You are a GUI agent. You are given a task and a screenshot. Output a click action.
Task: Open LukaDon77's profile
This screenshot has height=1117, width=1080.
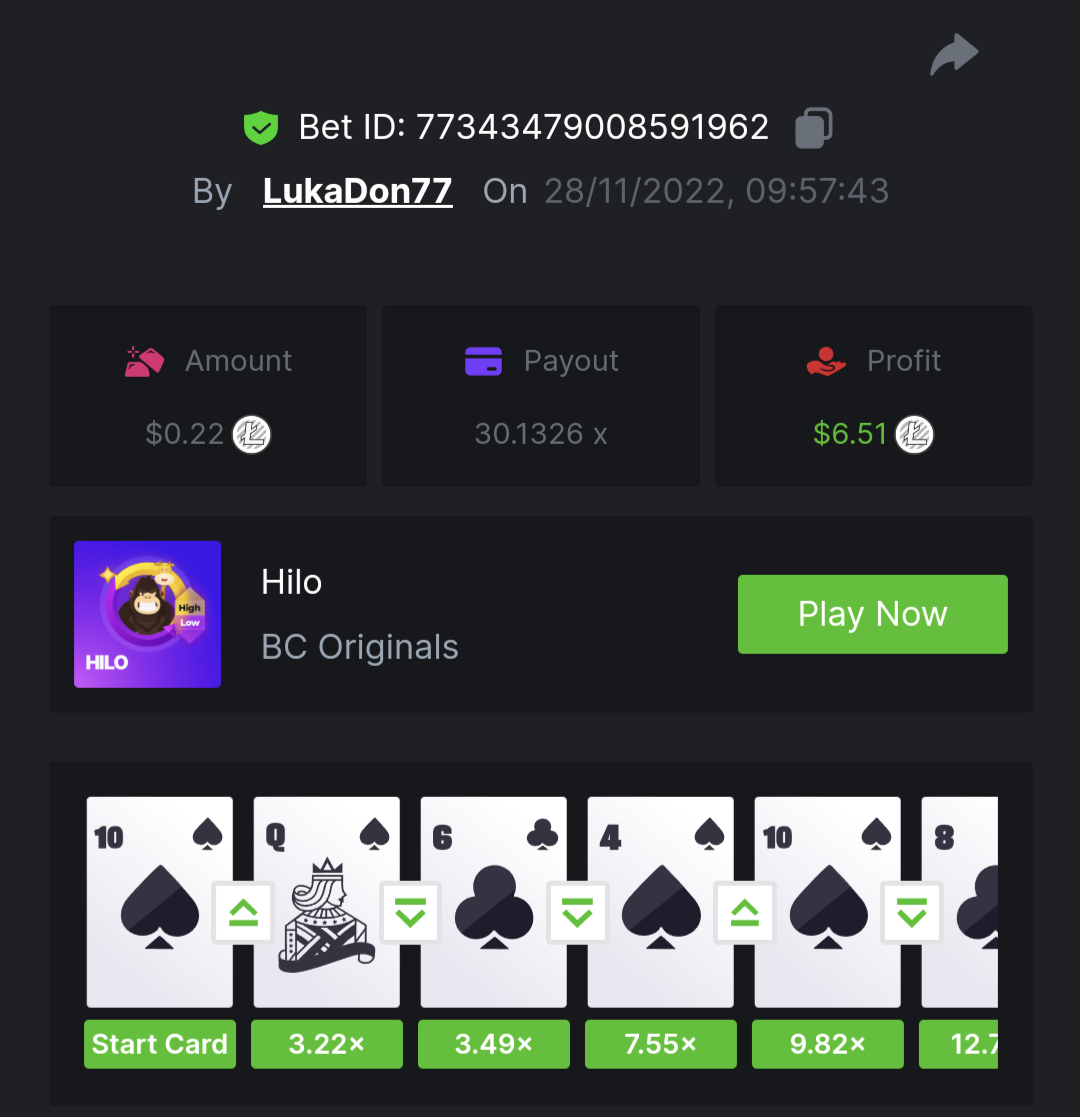click(x=357, y=191)
